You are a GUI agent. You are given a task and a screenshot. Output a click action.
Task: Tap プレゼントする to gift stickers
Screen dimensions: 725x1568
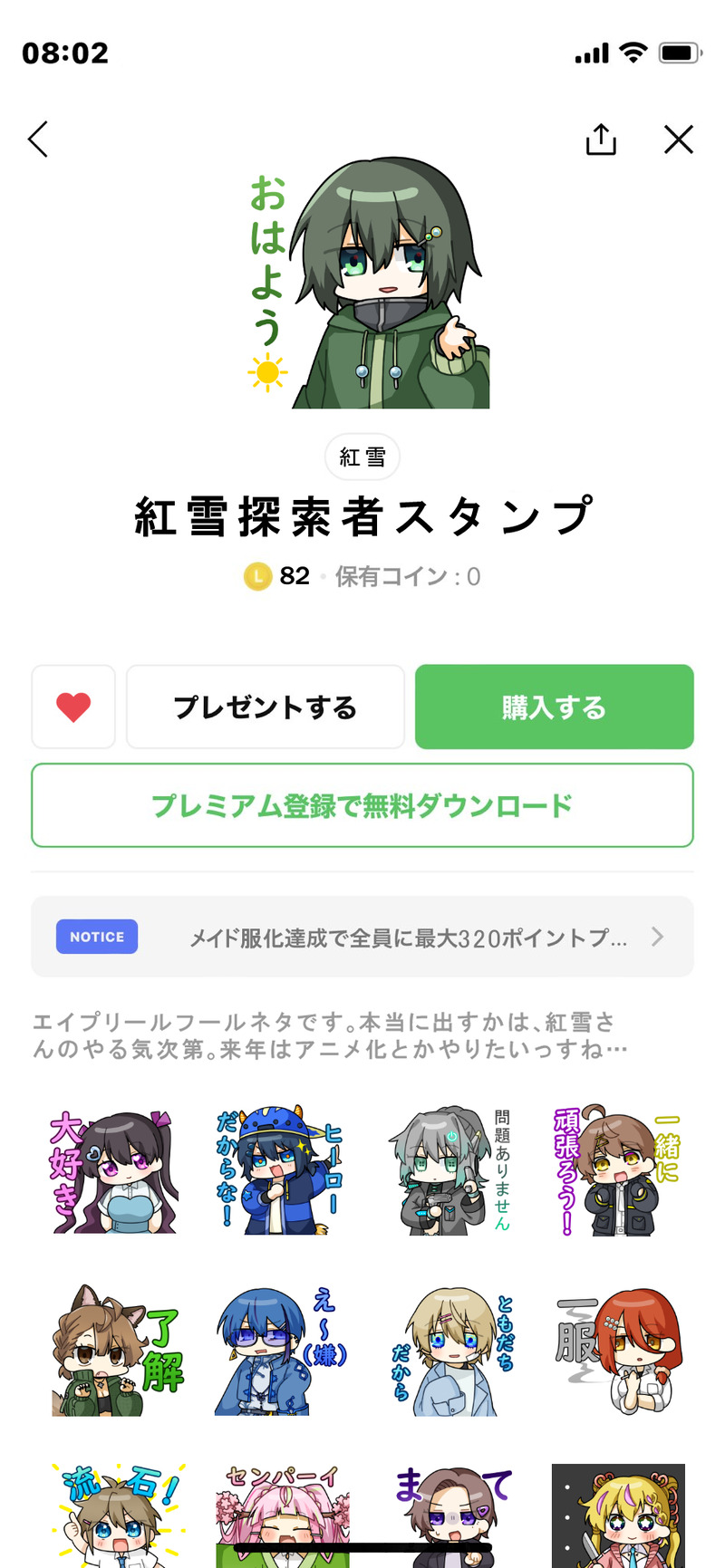point(265,707)
